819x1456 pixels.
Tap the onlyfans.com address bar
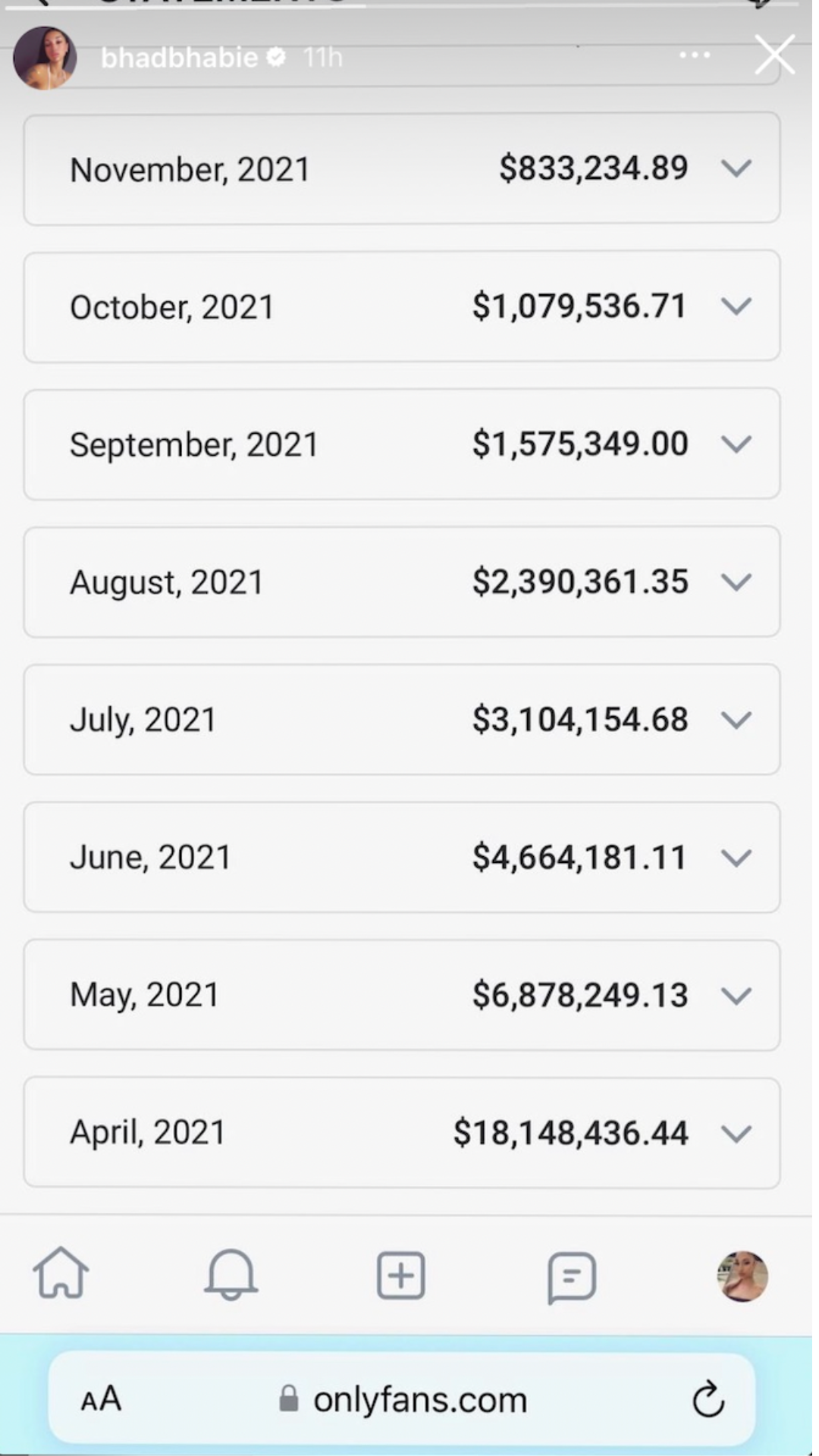(419, 1399)
